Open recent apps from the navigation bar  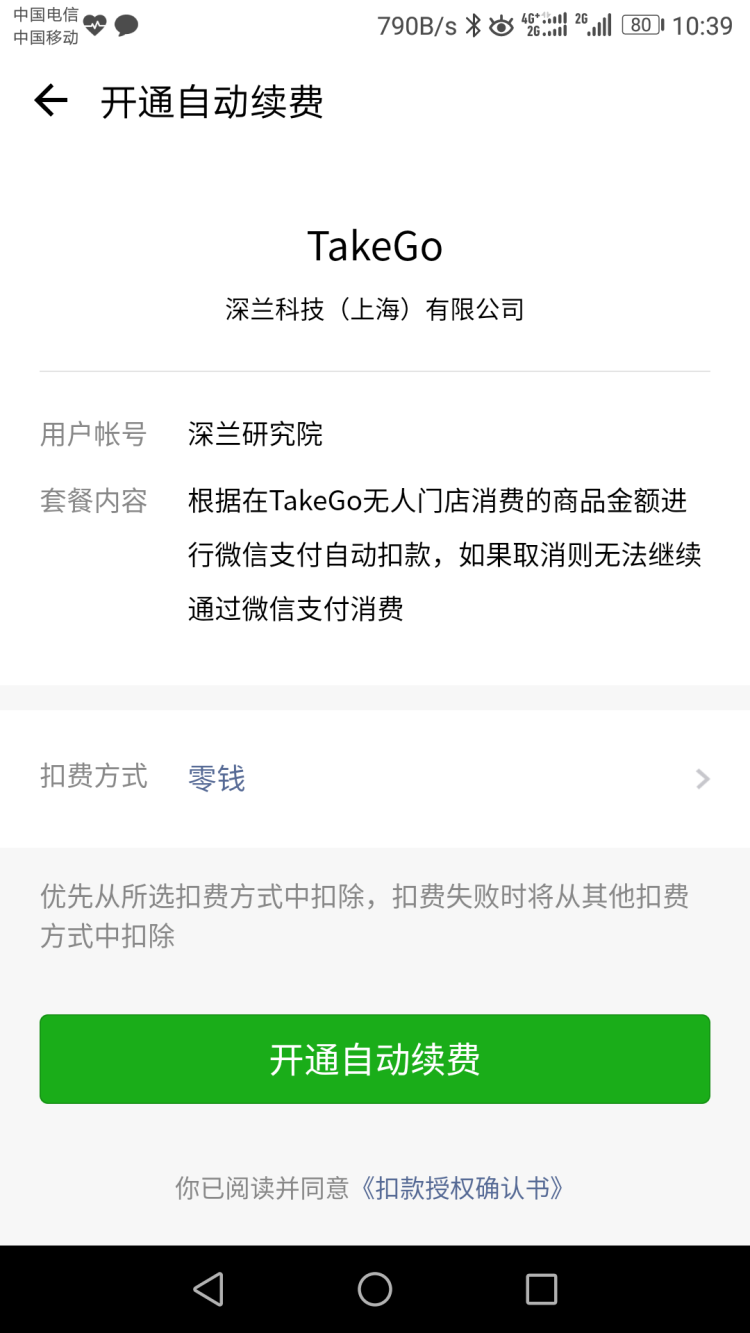point(541,1289)
